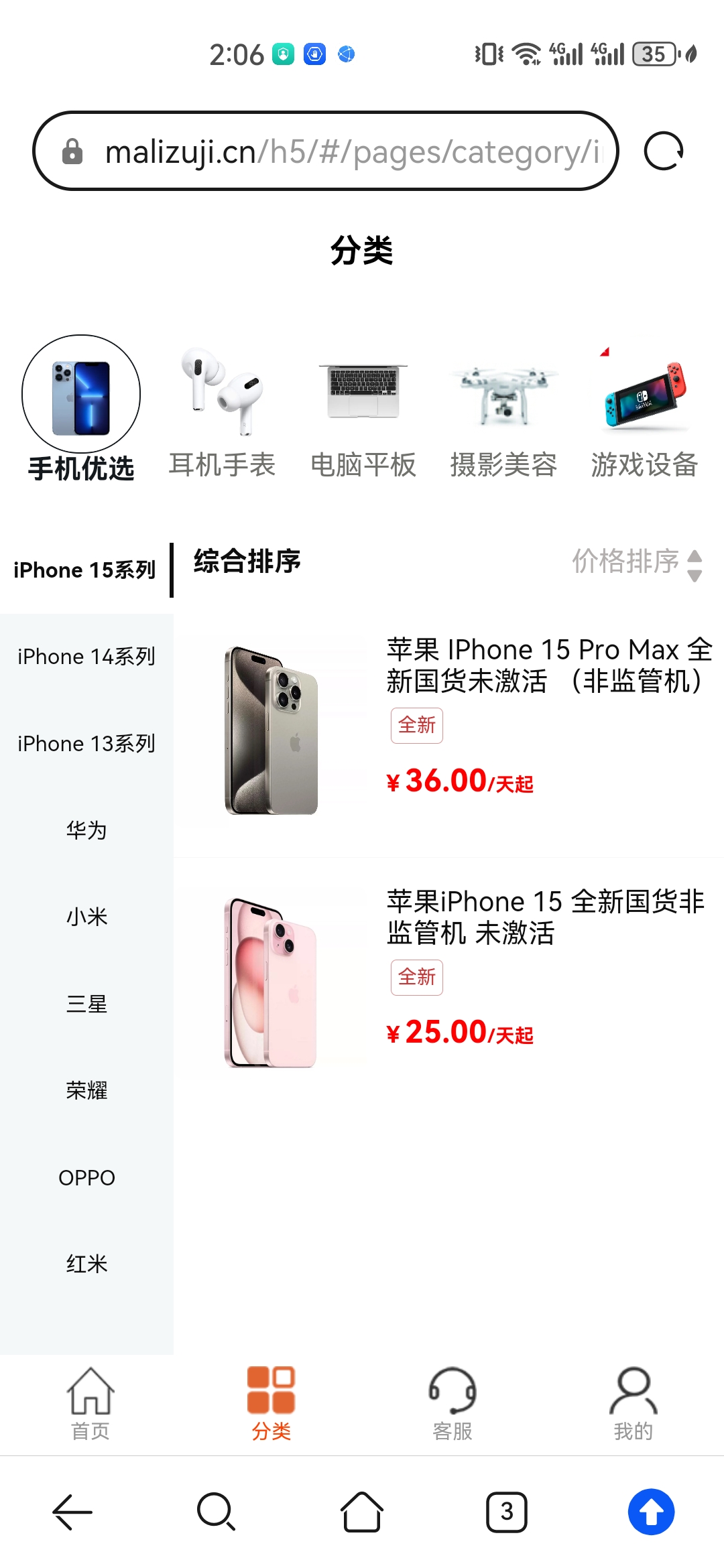This screenshot has width=724, height=1568.
Task: Tap the malizuji.cn address bar
Action: click(x=325, y=151)
